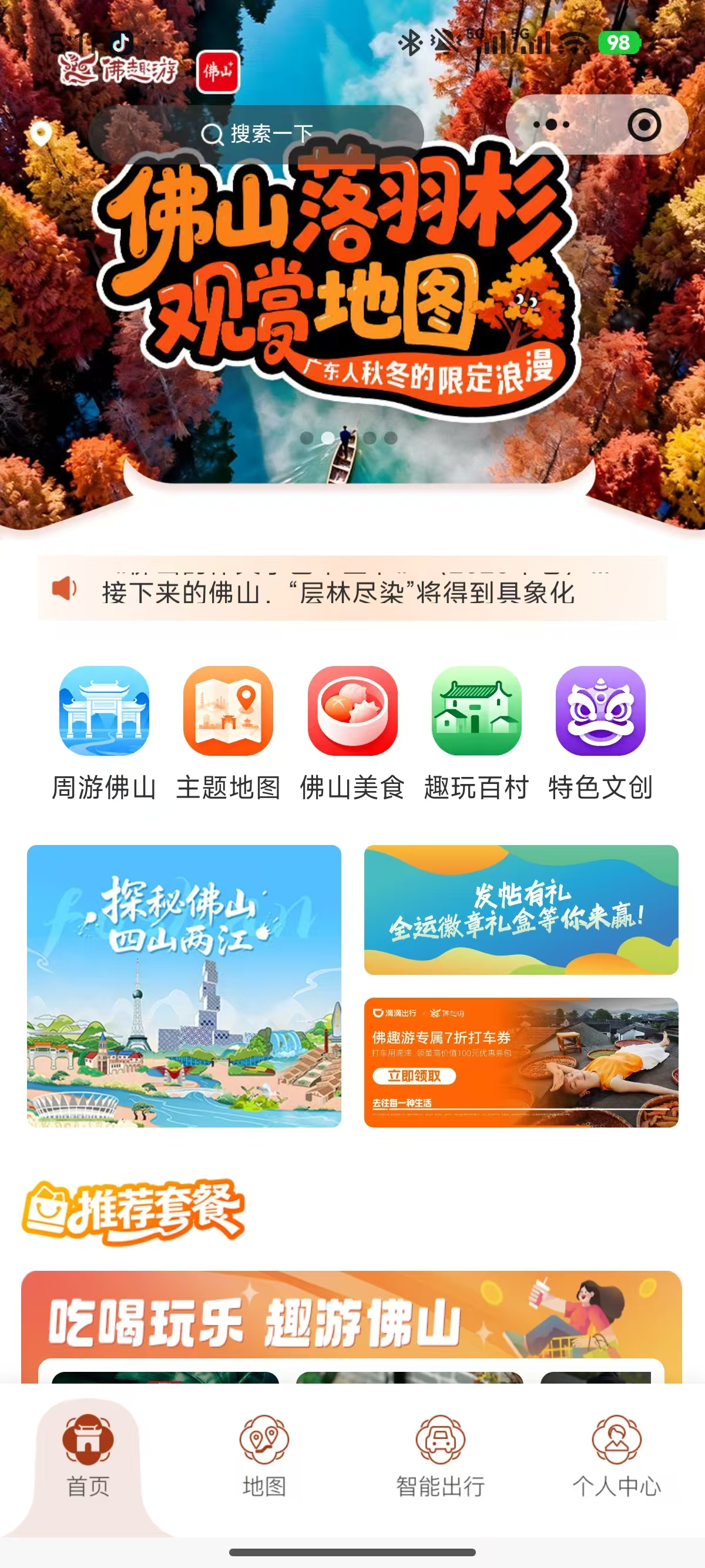Open the mini program overflow menu
This screenshot has width=705, height=1568.
pyautogui.click(x=551, y=125)
